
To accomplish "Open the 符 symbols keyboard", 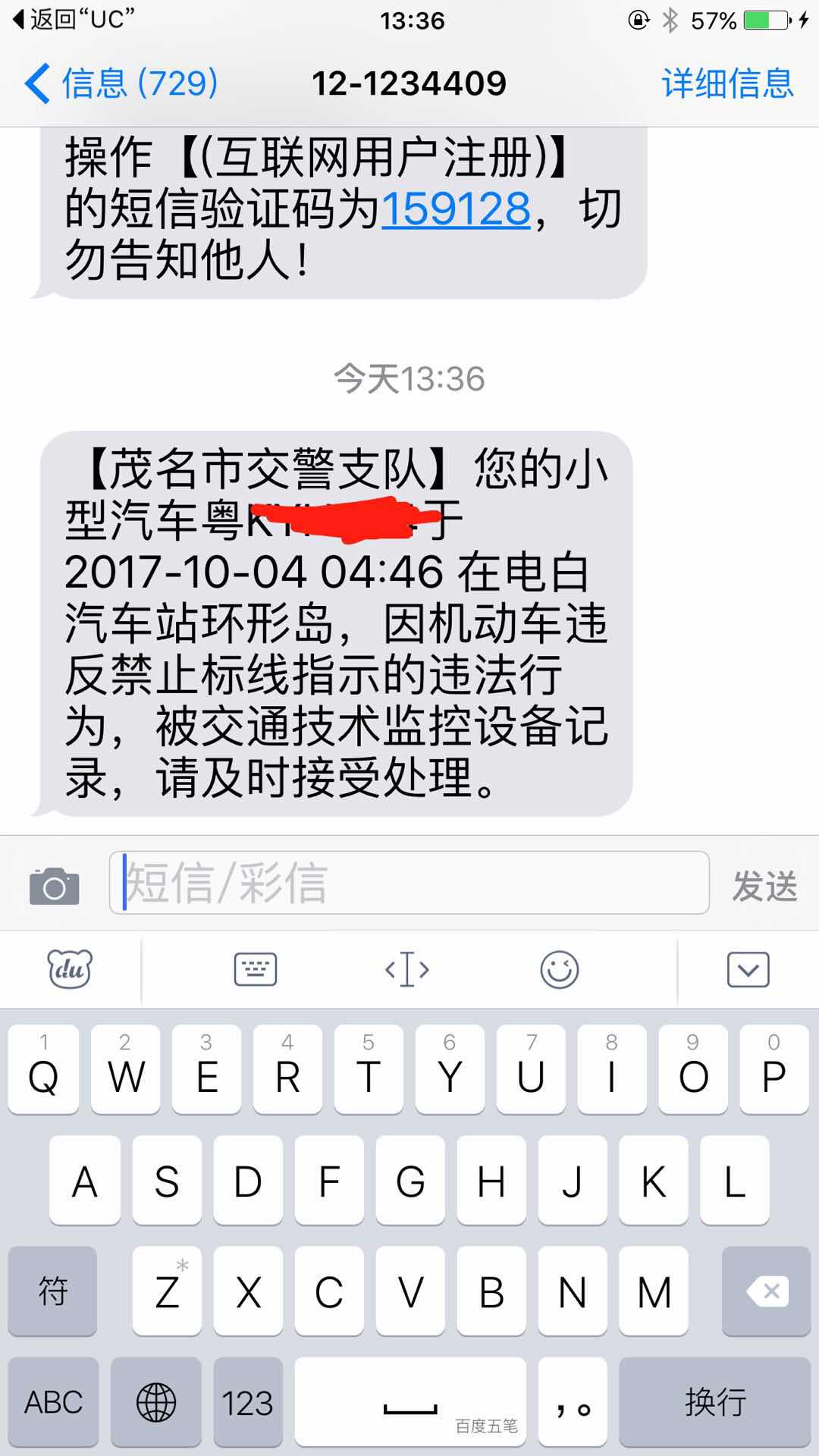I will (52, 1291).
